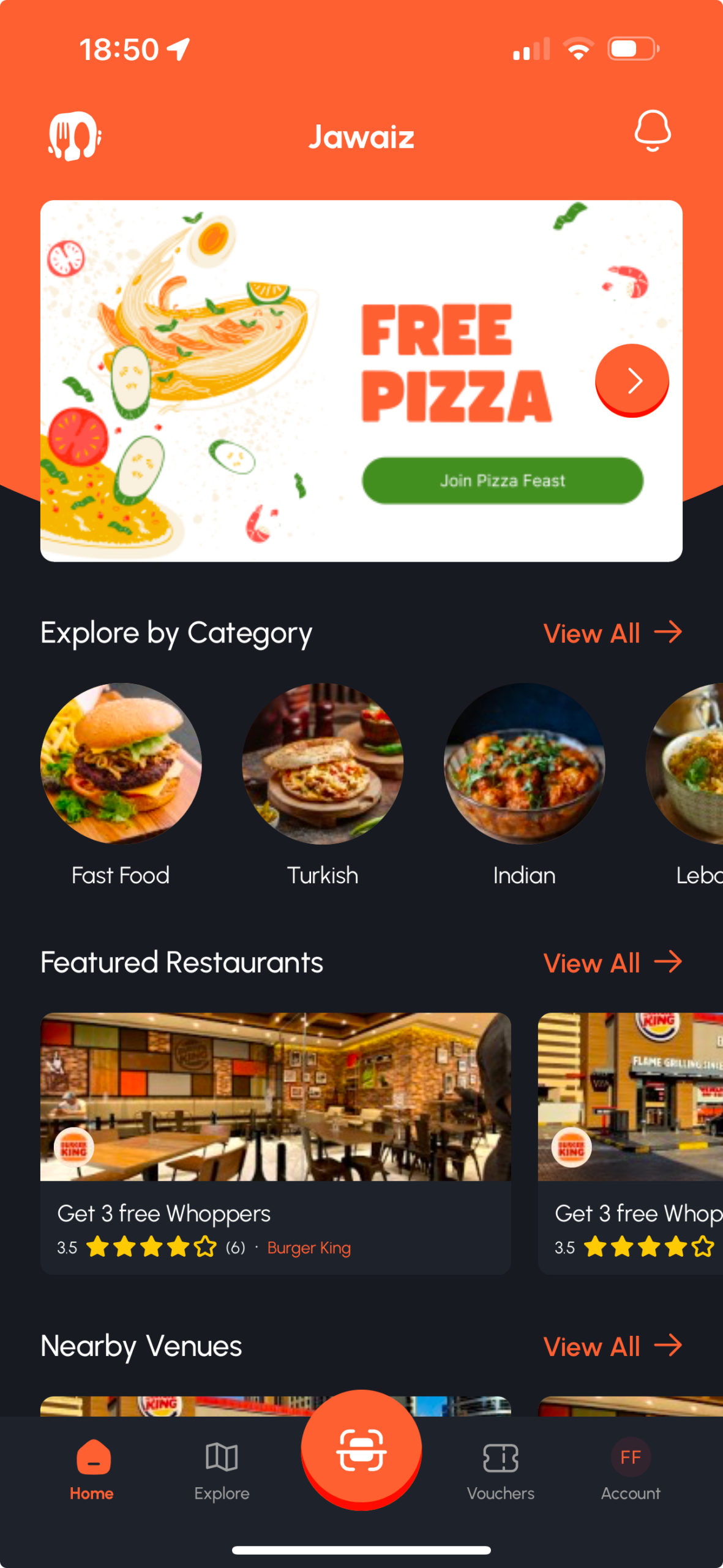Image resolution: width=723 pixels, height=1568 pixels.
Task: View all Nearby Venues
Action: [612, 1346]
